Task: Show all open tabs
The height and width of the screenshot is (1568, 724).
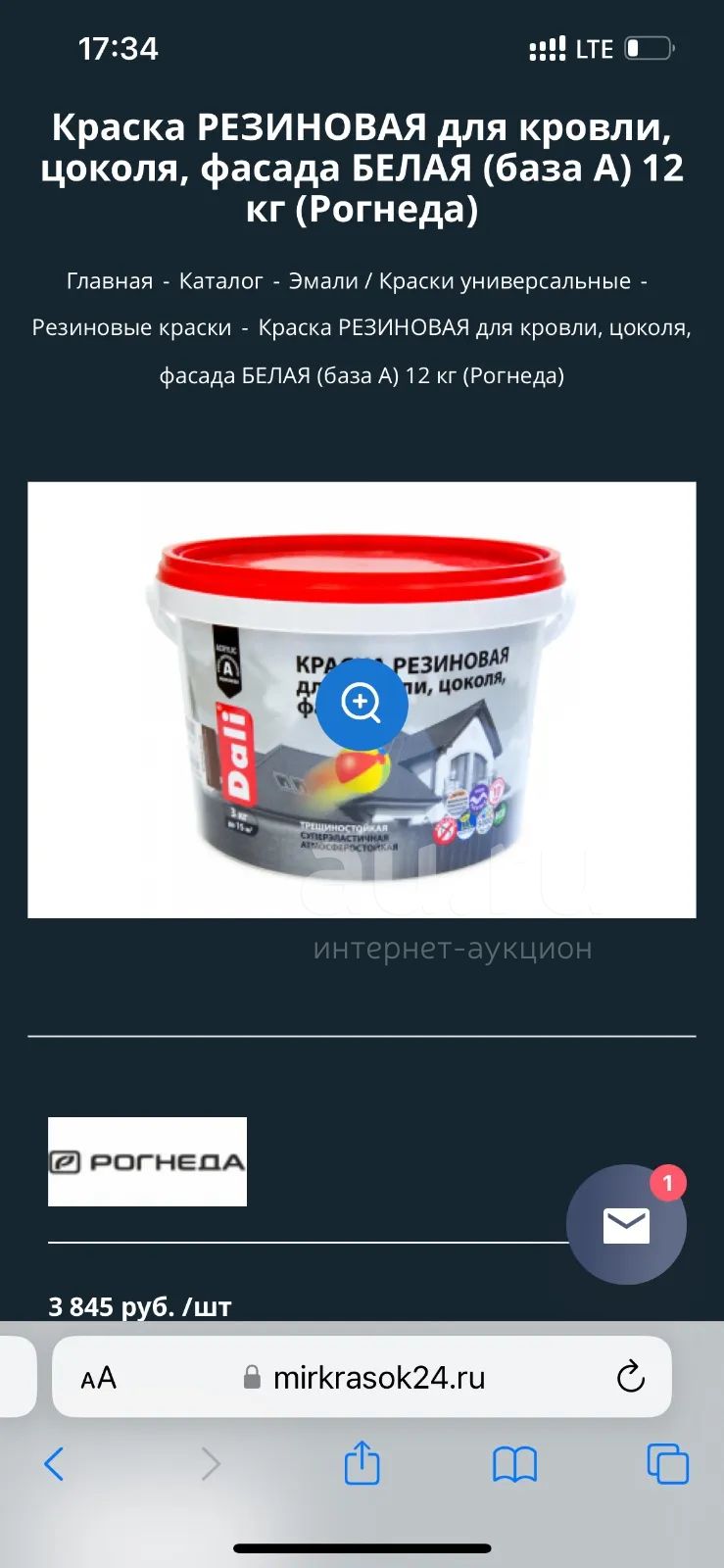Action: pyautogui.click(x=668, y=1464)
